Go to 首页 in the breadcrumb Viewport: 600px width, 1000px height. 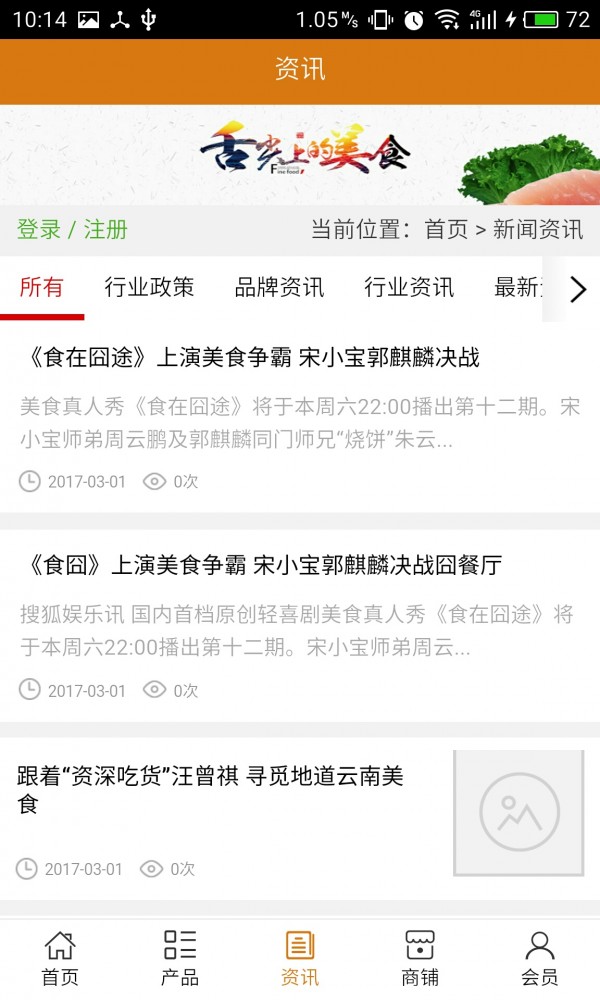point(446,229)
